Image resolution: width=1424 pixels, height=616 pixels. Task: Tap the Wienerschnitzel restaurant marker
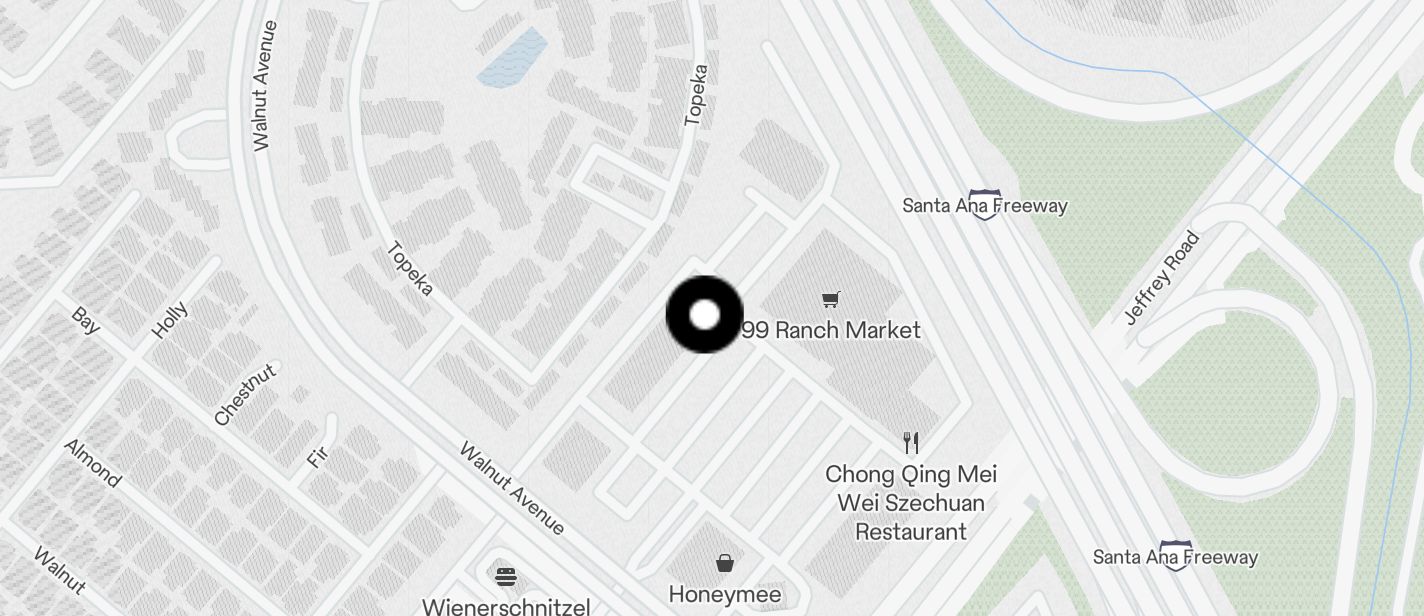[506, 577]
